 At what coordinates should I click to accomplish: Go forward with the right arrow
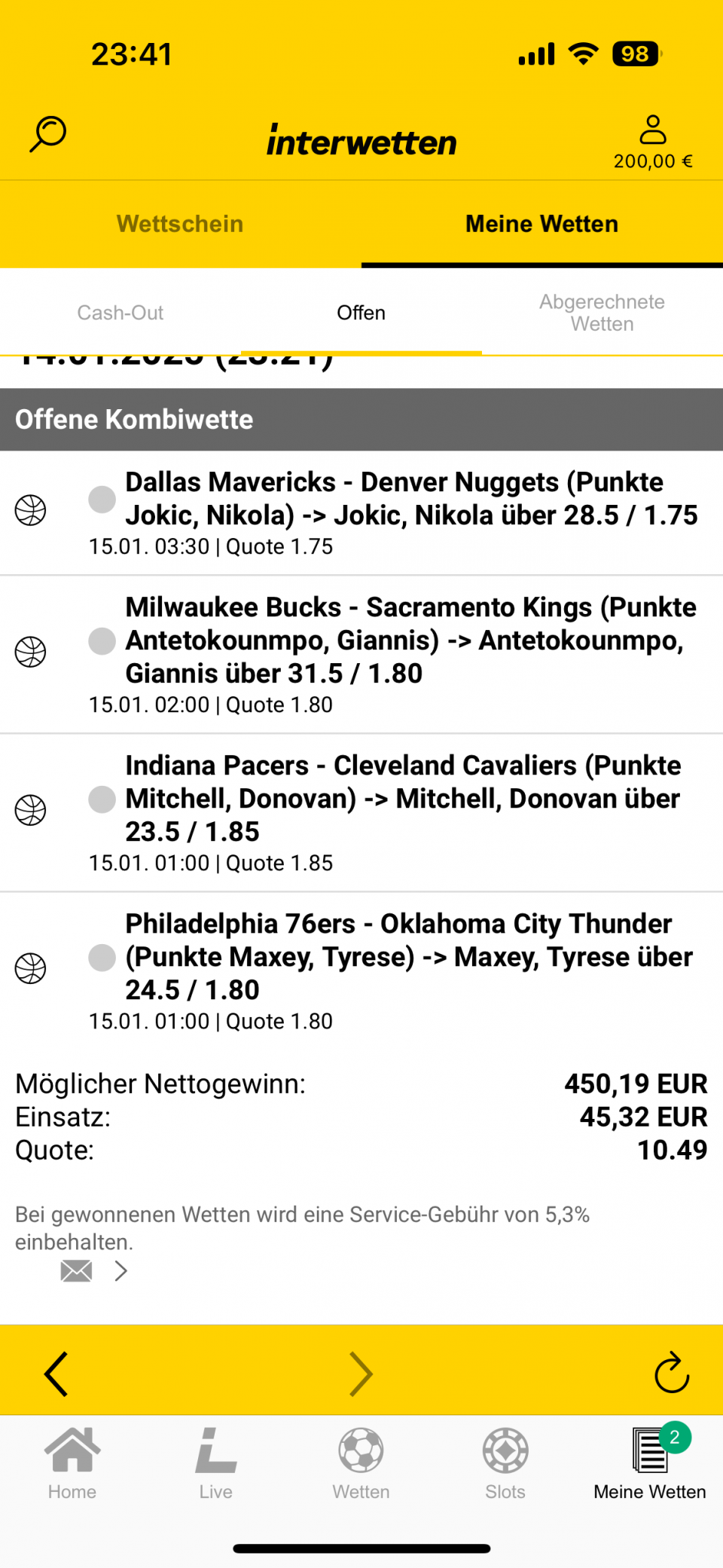pos(361,1374)
